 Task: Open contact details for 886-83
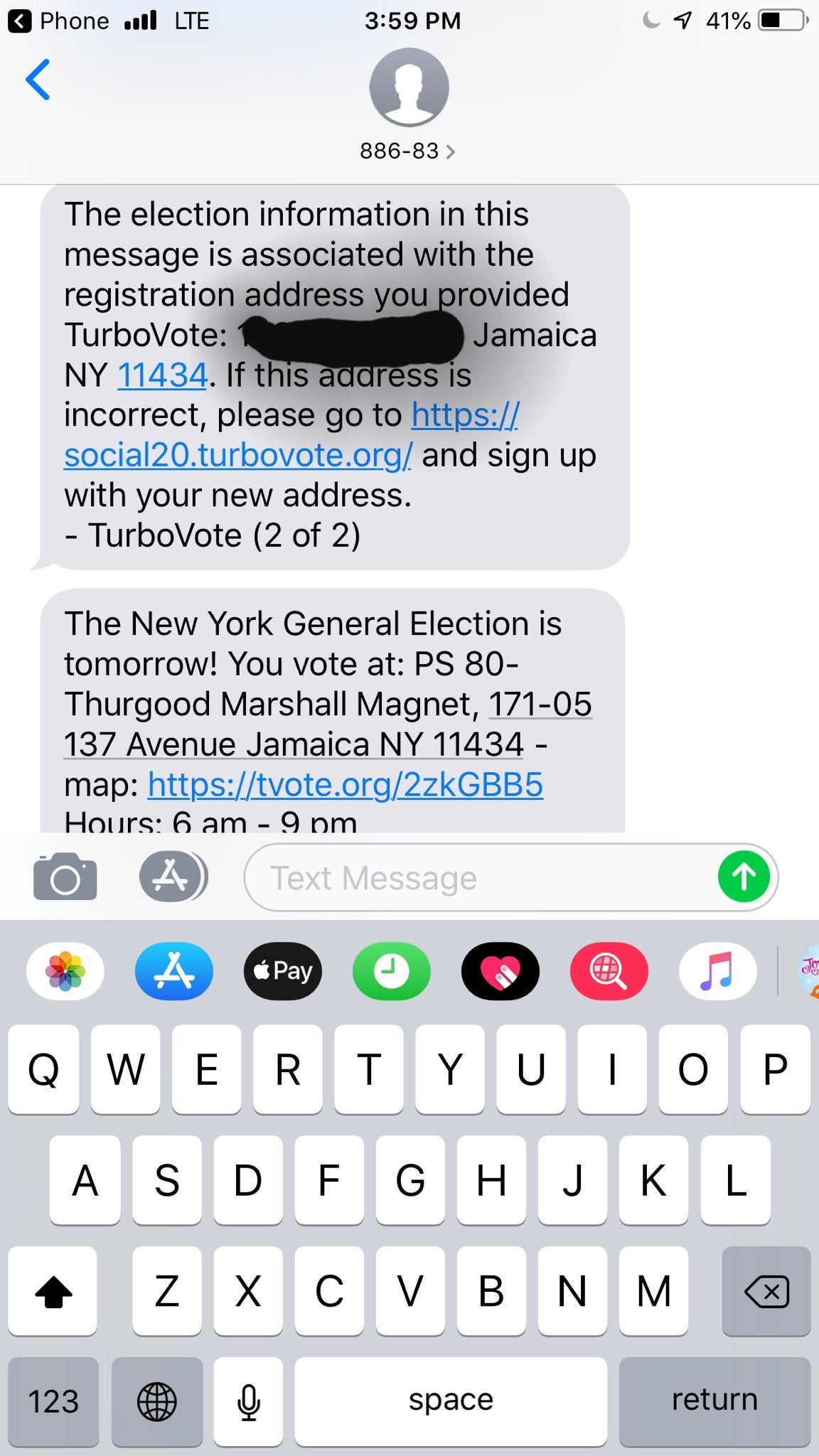pos(408,151)
